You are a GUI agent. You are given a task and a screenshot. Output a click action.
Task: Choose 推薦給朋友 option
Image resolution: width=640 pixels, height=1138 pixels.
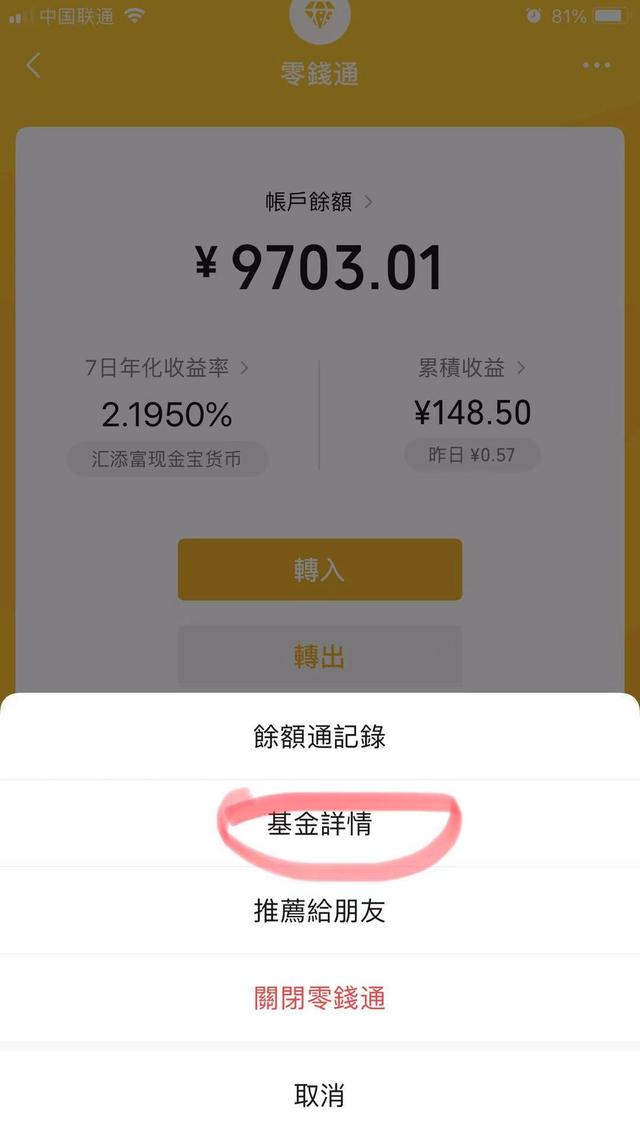pyautogui.click(x=319, y=911)
